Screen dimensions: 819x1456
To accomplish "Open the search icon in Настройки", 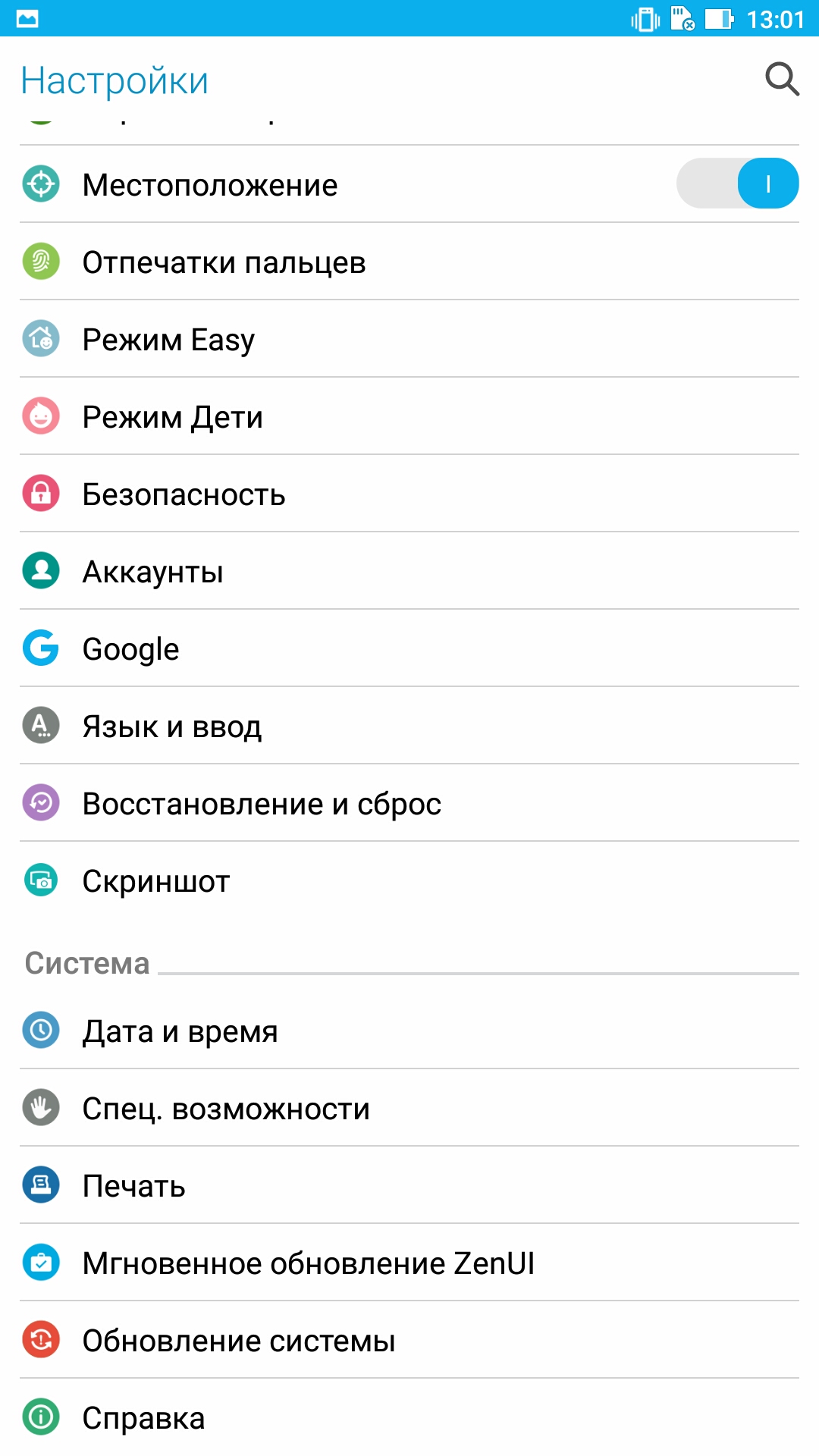I will (782, 80).
